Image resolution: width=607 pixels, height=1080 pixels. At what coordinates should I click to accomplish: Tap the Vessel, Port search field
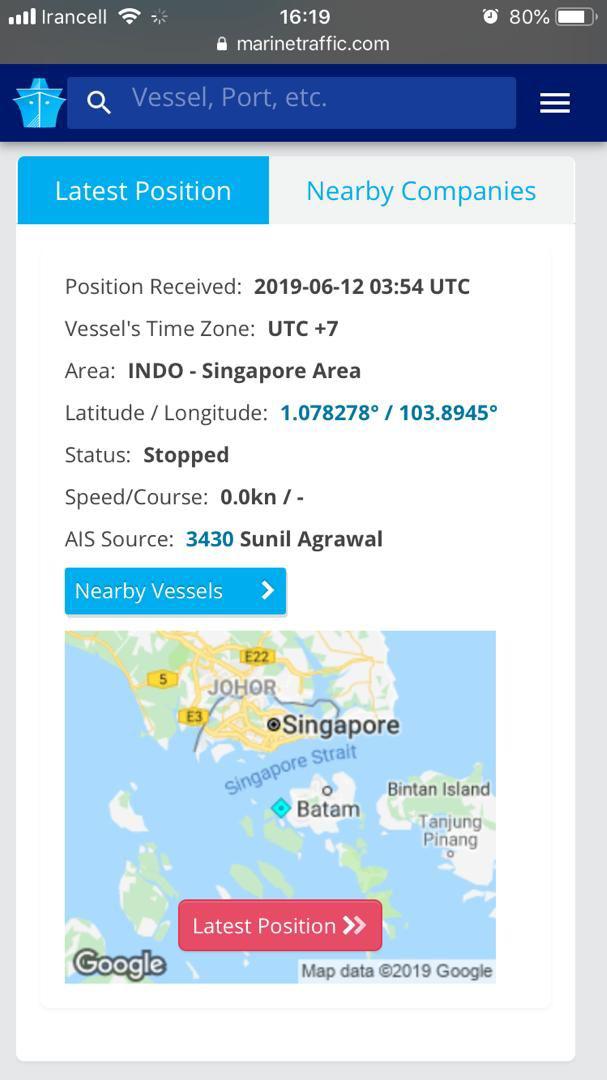(x=310, y=100)
